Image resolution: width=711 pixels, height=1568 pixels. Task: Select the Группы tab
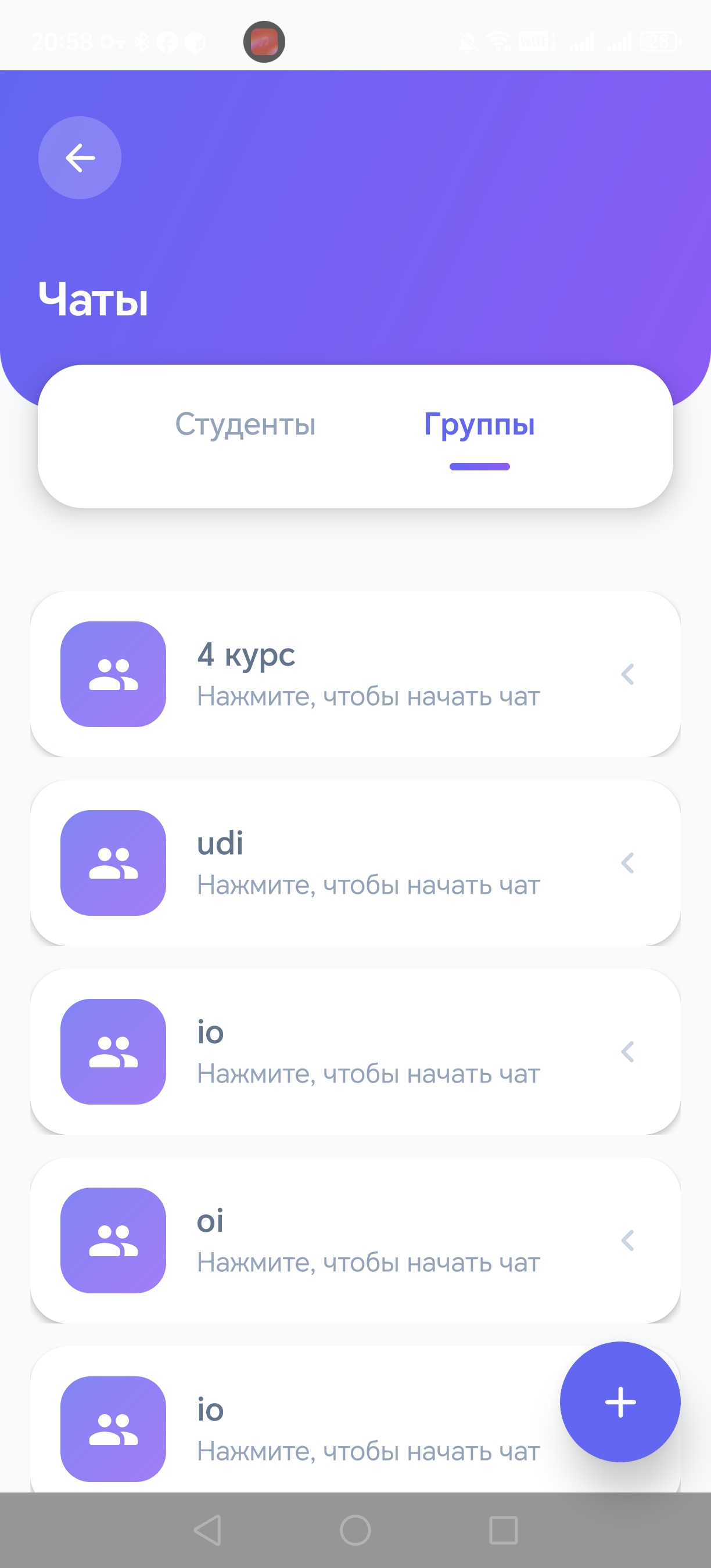[479, 425]
